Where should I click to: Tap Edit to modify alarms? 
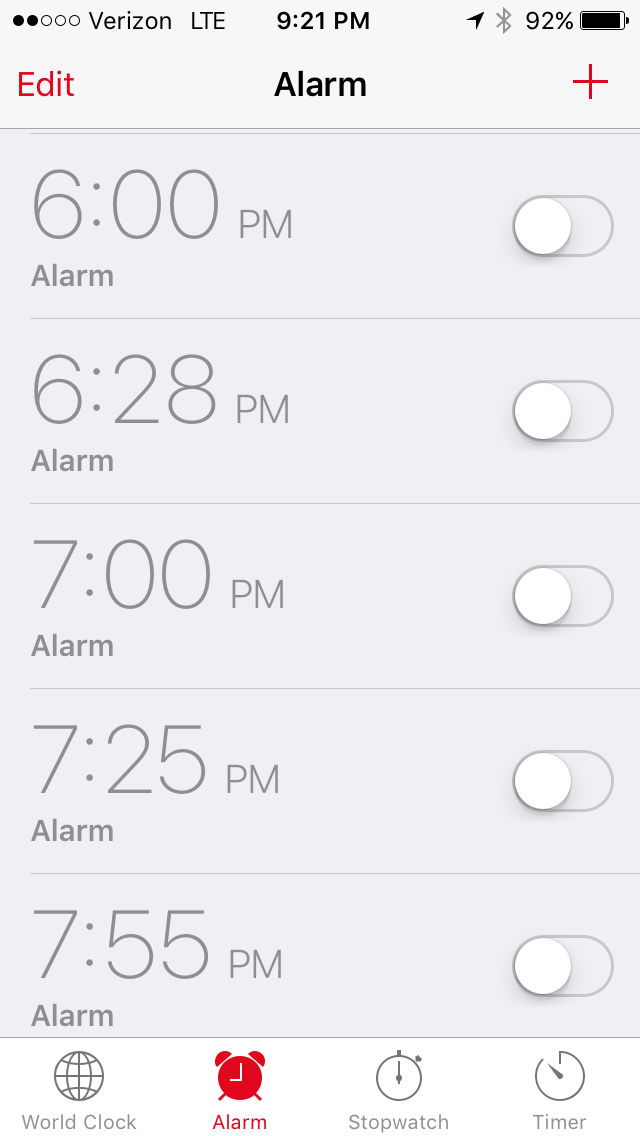coord(46,84)
